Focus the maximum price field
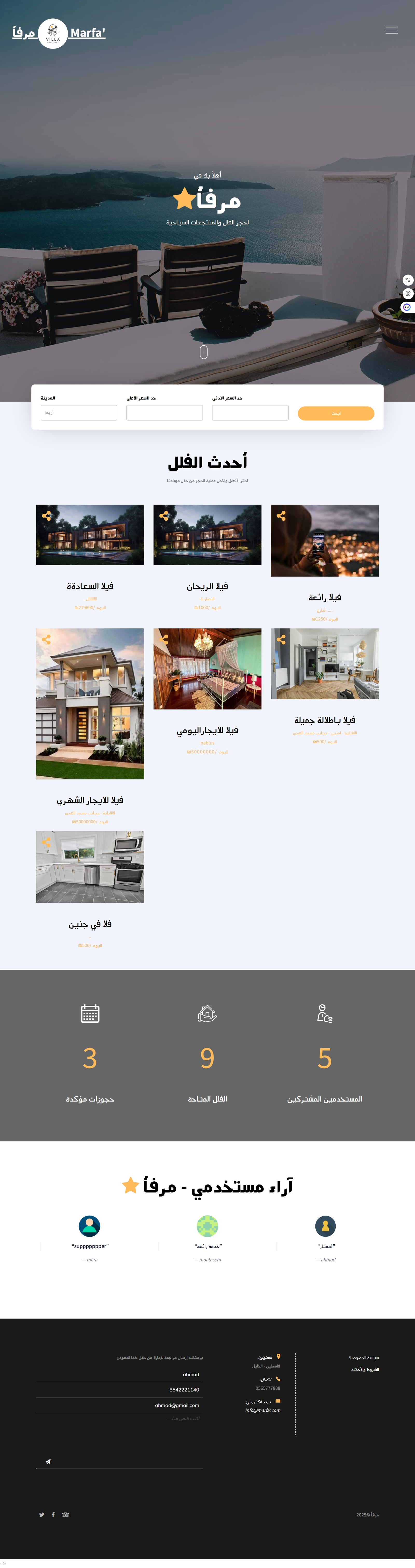The width and height of the screenshot is (415, 1568). [164, 413]
